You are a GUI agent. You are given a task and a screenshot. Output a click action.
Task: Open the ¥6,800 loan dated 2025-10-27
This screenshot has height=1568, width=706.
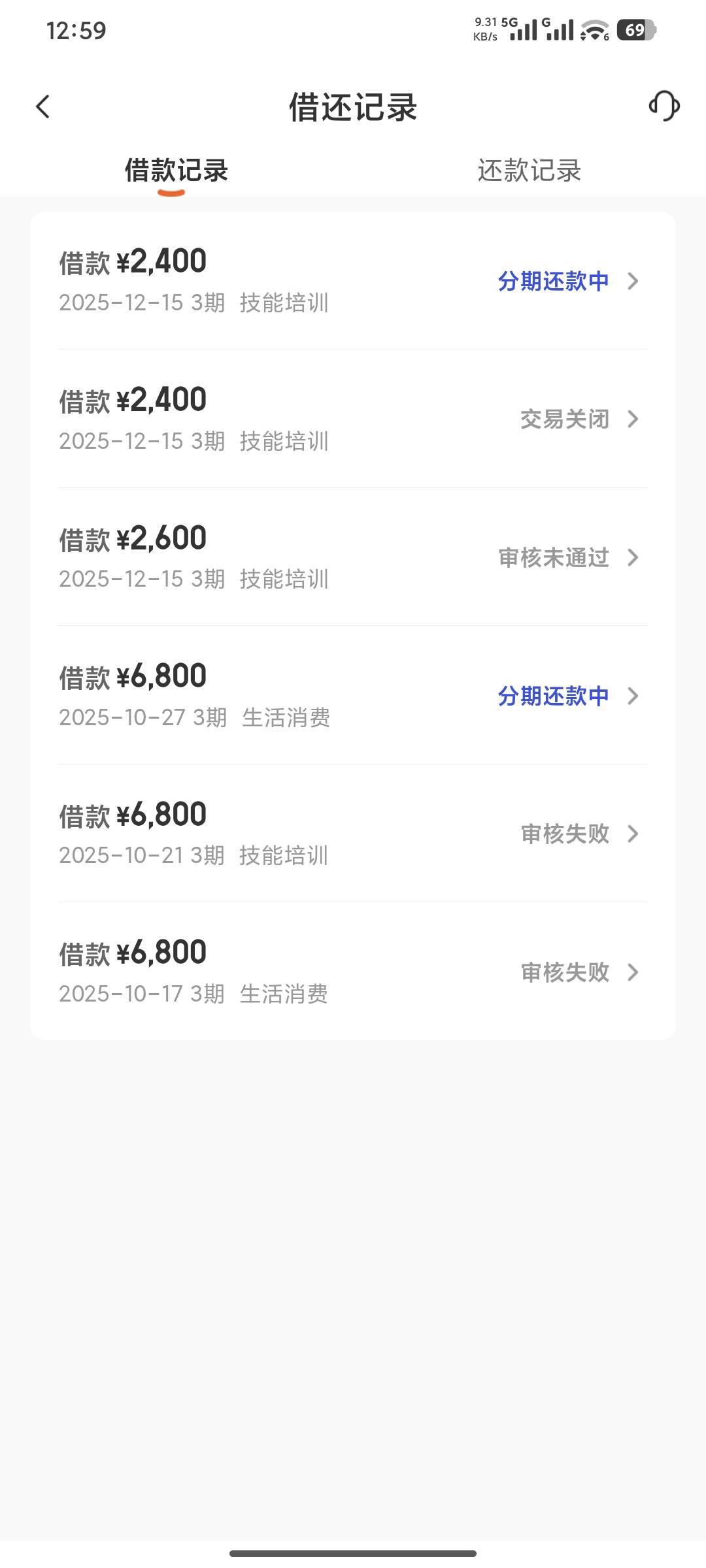click(x=353, y=696)
